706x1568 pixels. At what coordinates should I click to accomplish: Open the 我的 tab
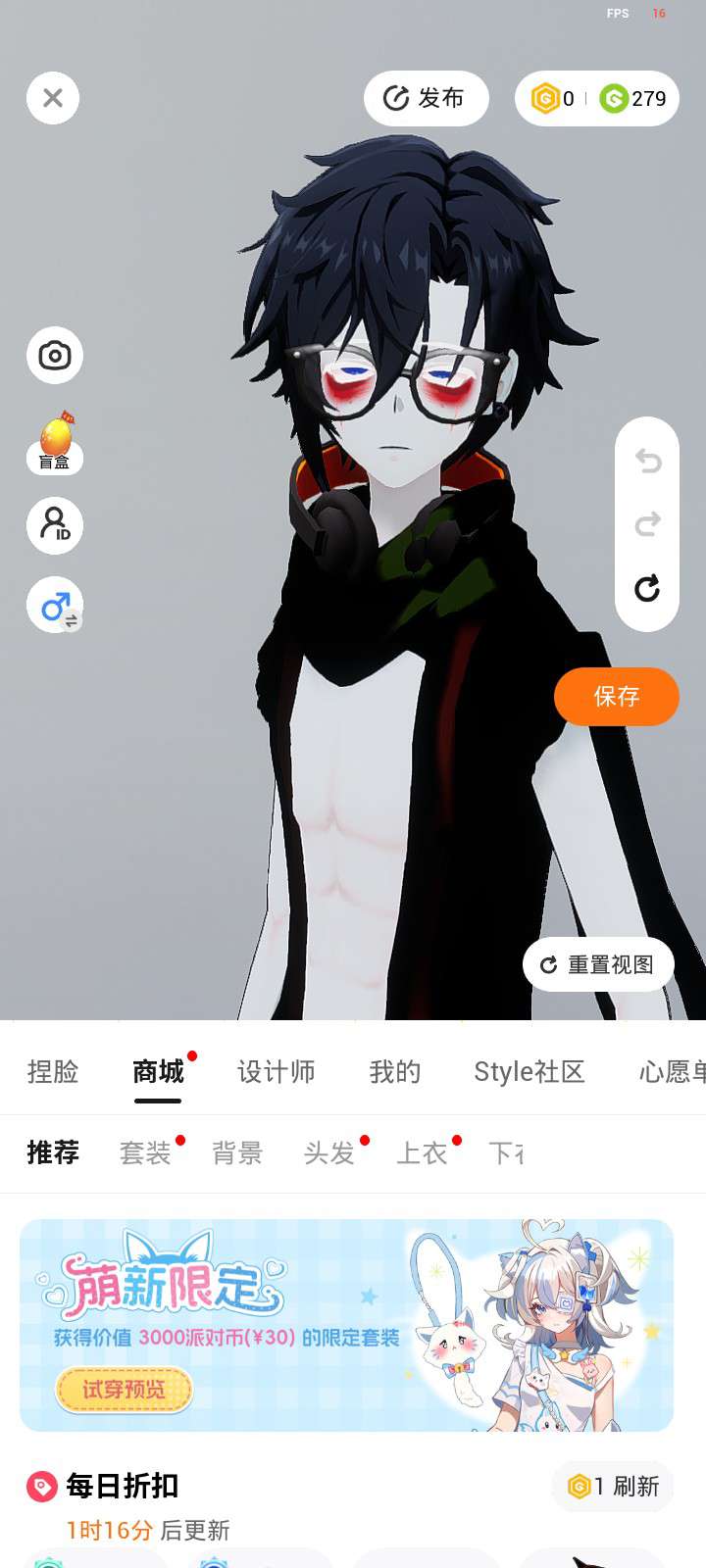pyautogui.click(x=395, y=1072)
